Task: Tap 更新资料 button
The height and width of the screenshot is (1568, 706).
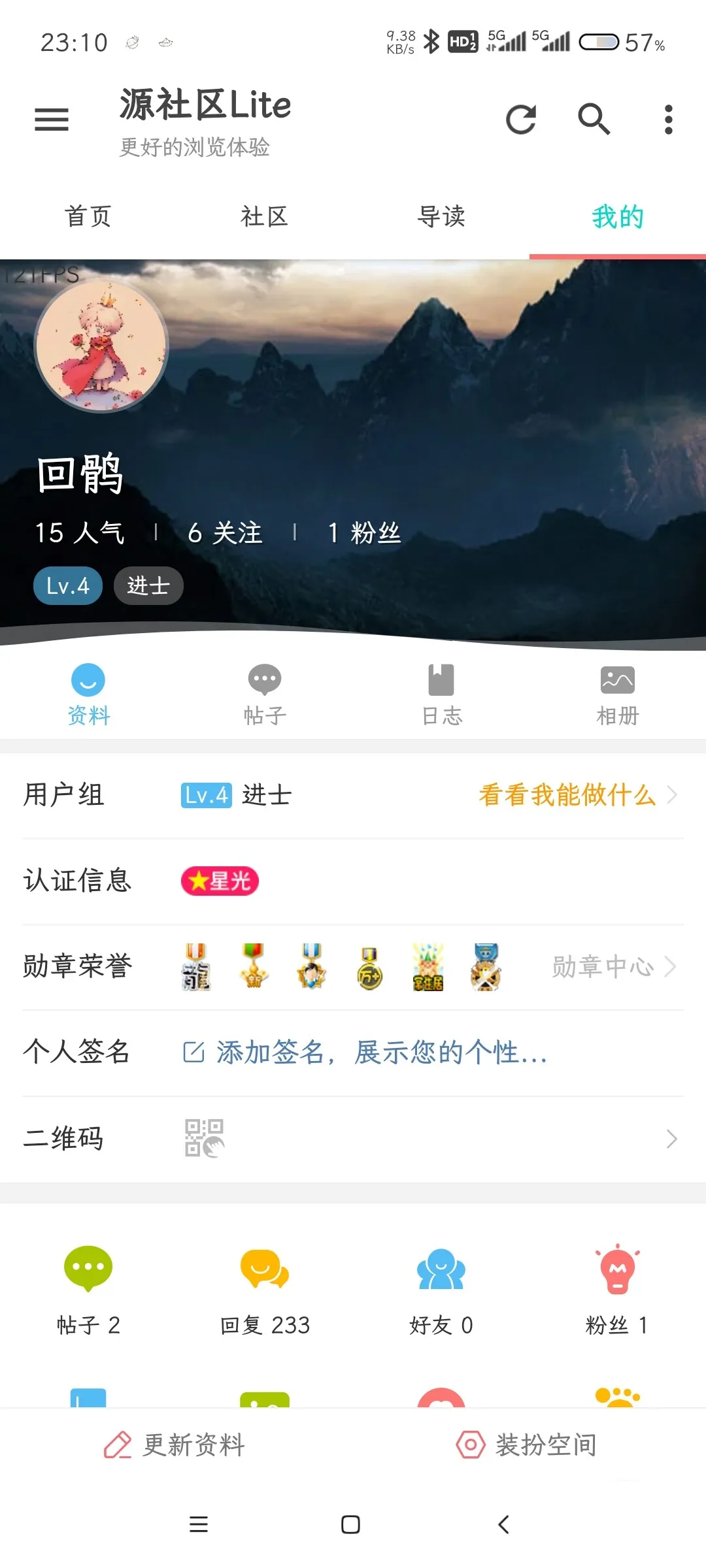Action: (175, 1445)
